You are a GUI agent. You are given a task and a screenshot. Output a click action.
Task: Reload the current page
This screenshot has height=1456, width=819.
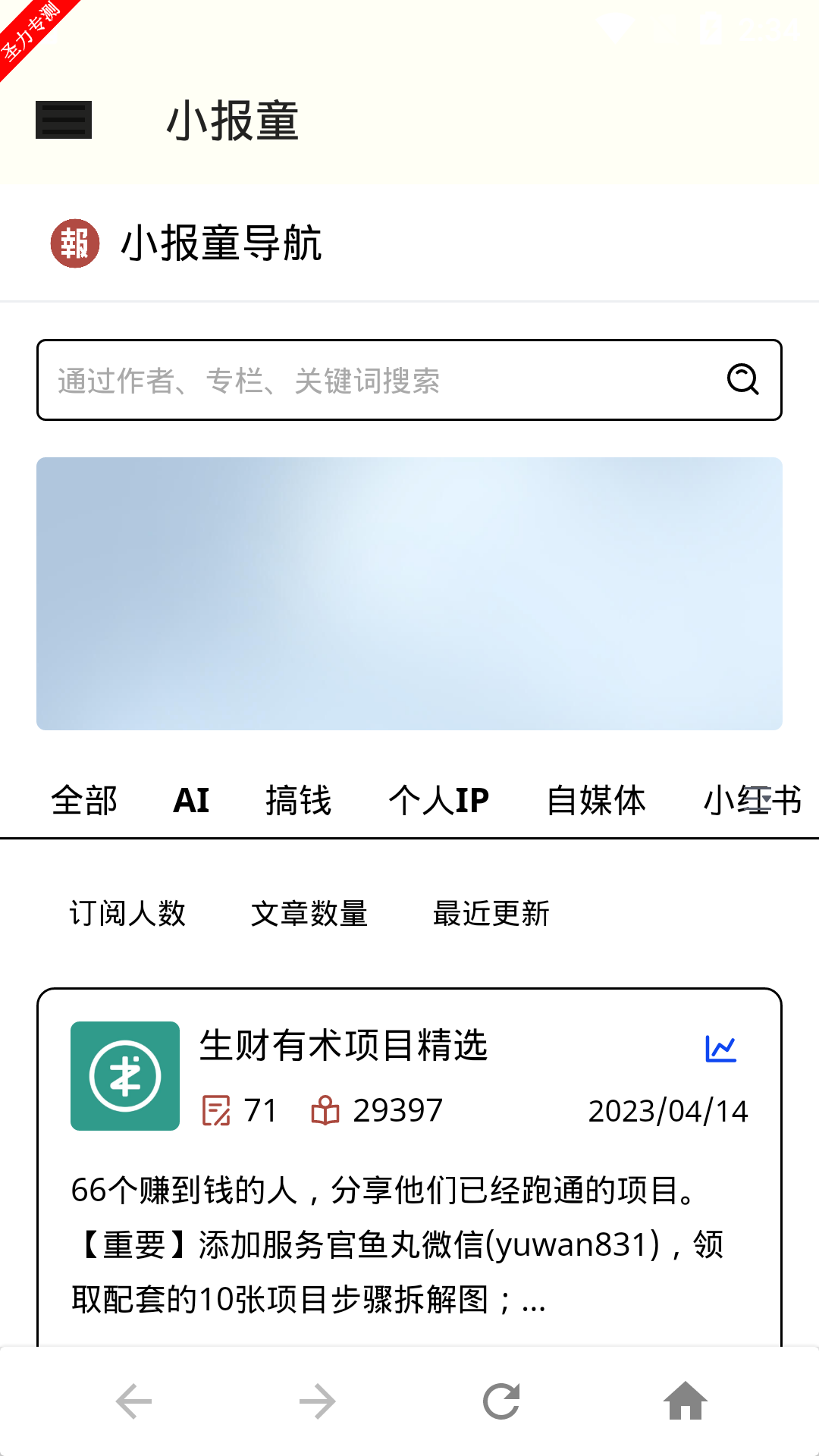coord(501,1401)
